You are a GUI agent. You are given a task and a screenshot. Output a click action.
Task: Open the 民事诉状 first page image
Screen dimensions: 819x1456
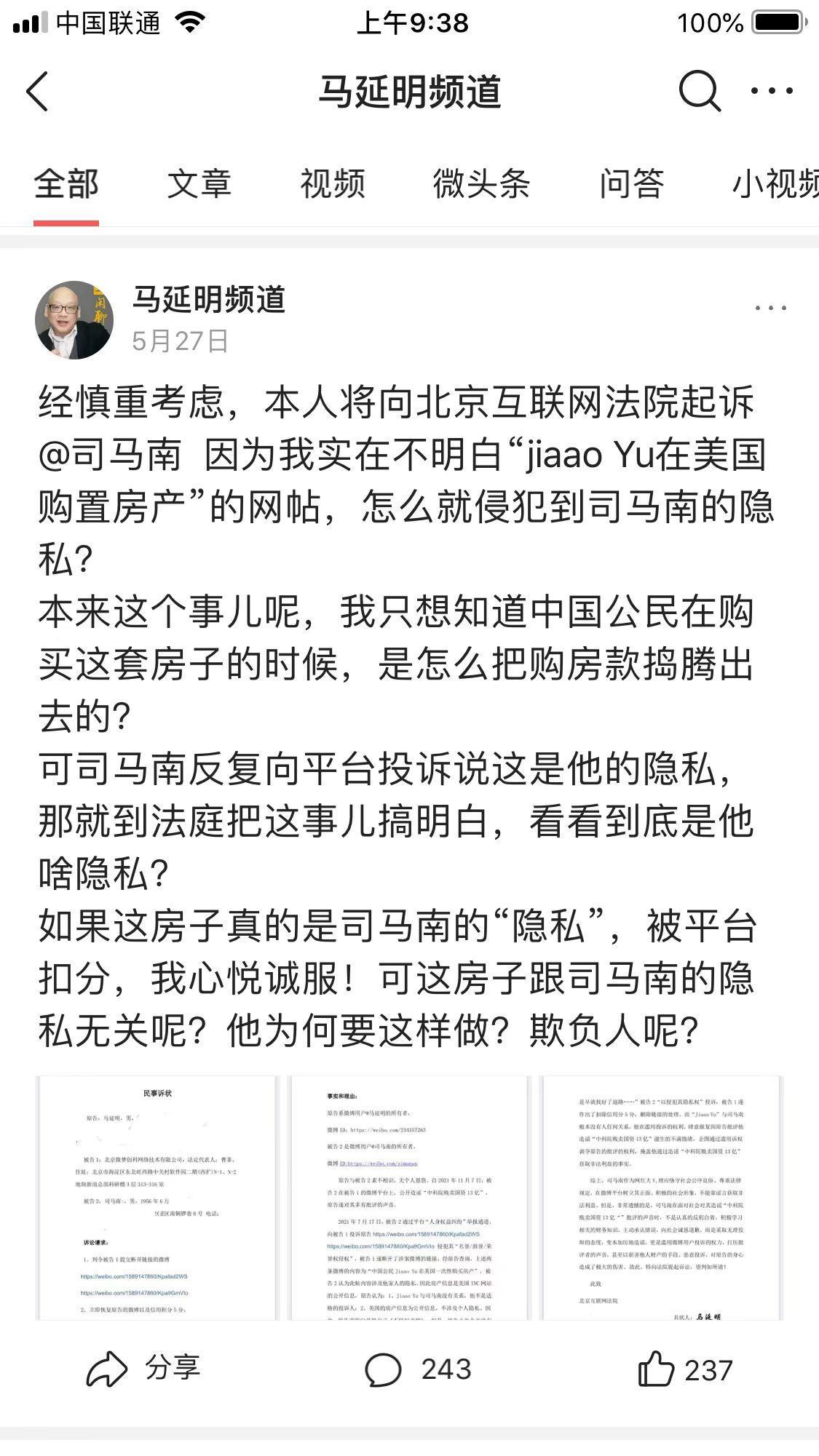157,1198
